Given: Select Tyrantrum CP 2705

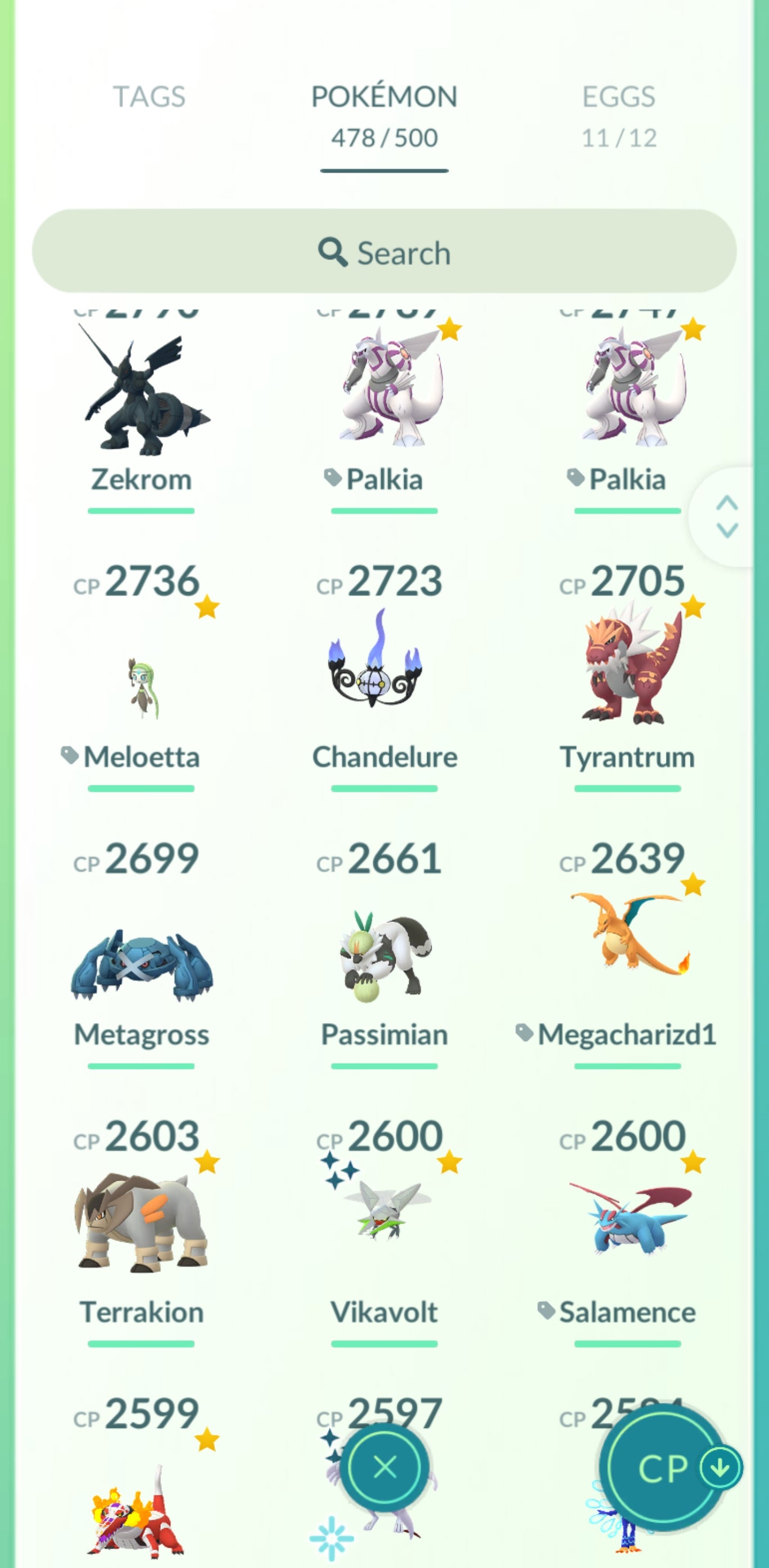Looking at the screenshot, I should point(627,669).
